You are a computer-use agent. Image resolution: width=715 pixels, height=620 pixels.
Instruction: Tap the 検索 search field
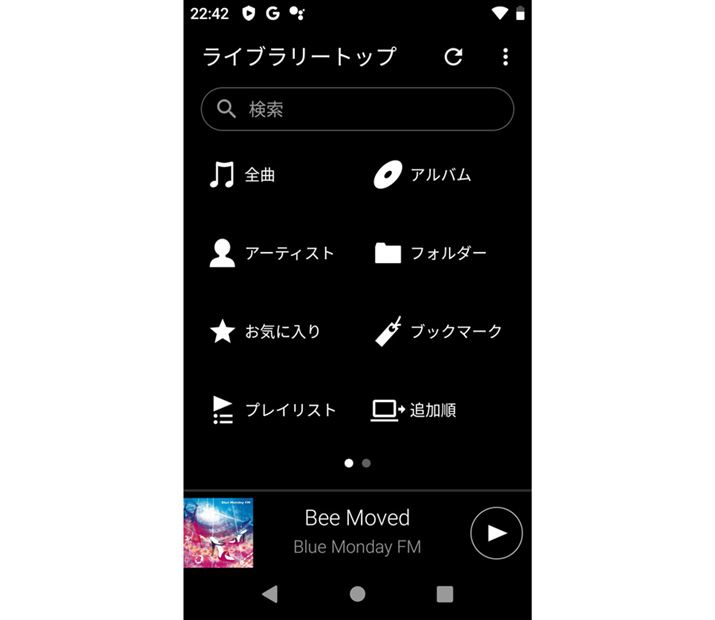[x=357, y=109]
